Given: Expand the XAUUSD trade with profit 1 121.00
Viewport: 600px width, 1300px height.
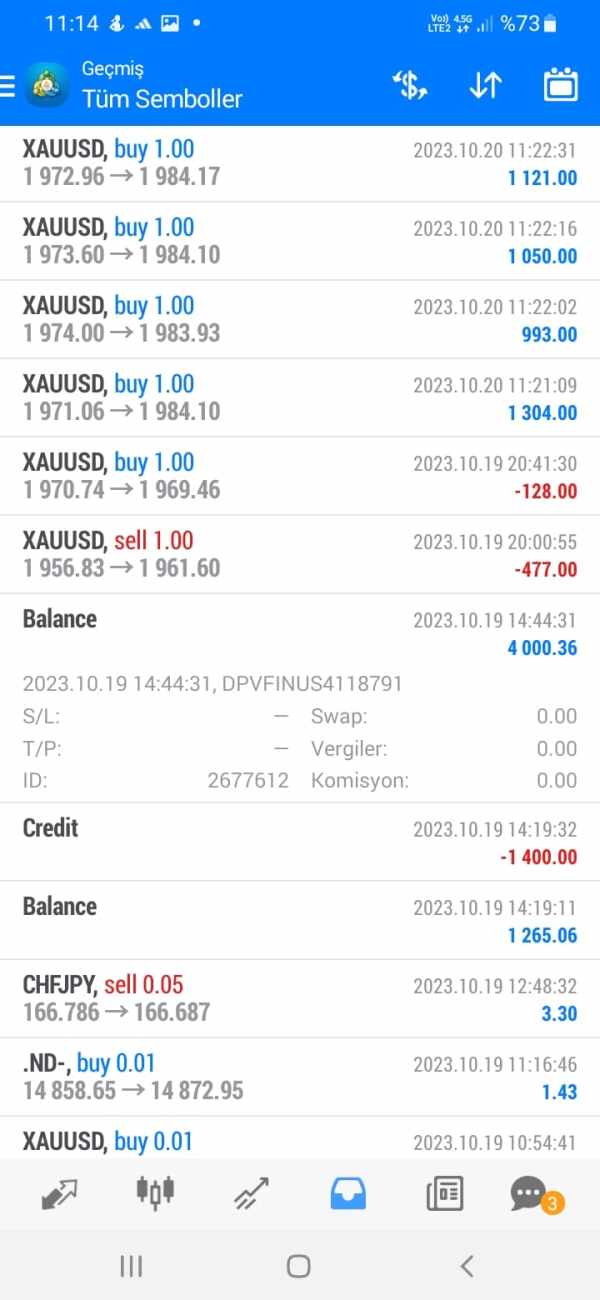Looking at the screenshot, I should point(300,163).
